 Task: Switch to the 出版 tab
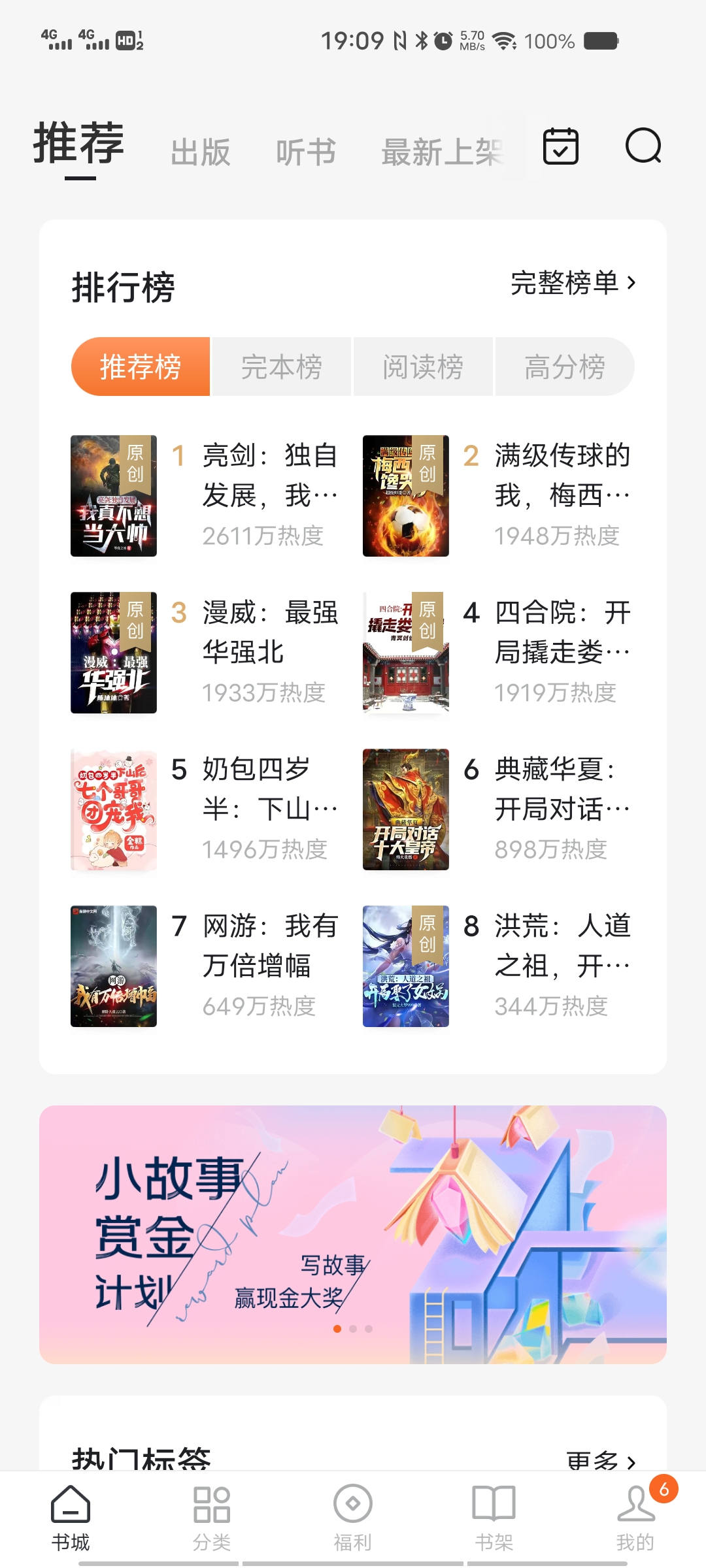point(201,152)
